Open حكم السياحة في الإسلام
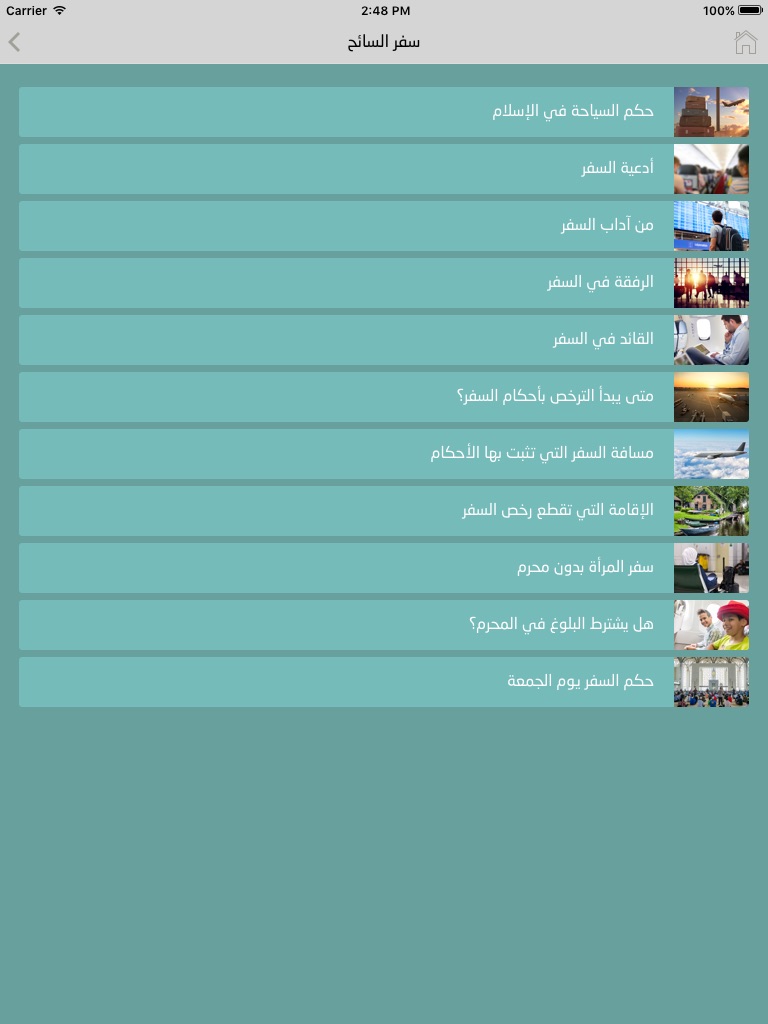 384,112
